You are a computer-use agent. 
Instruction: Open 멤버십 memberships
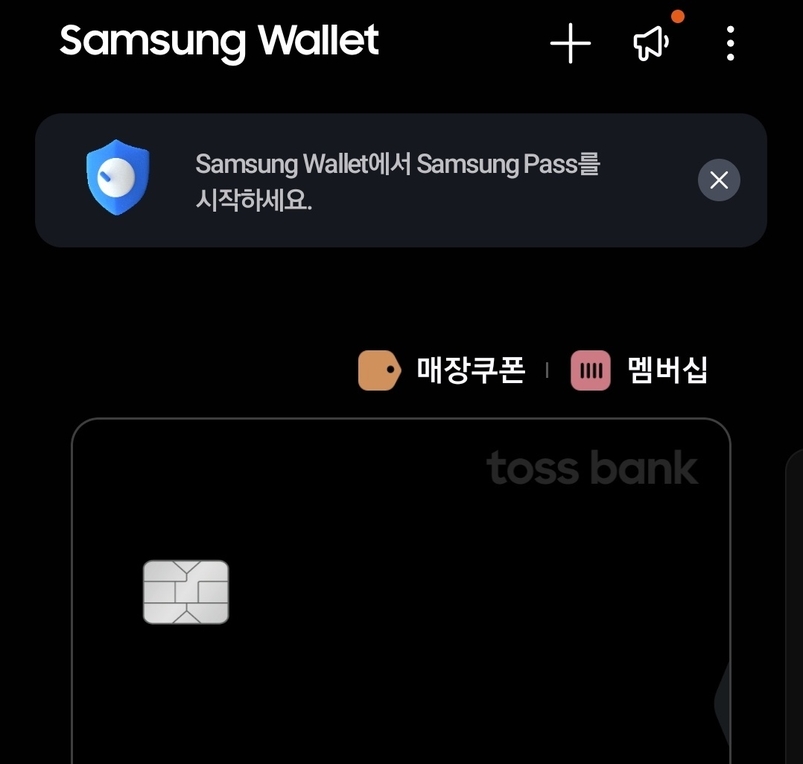640,371
